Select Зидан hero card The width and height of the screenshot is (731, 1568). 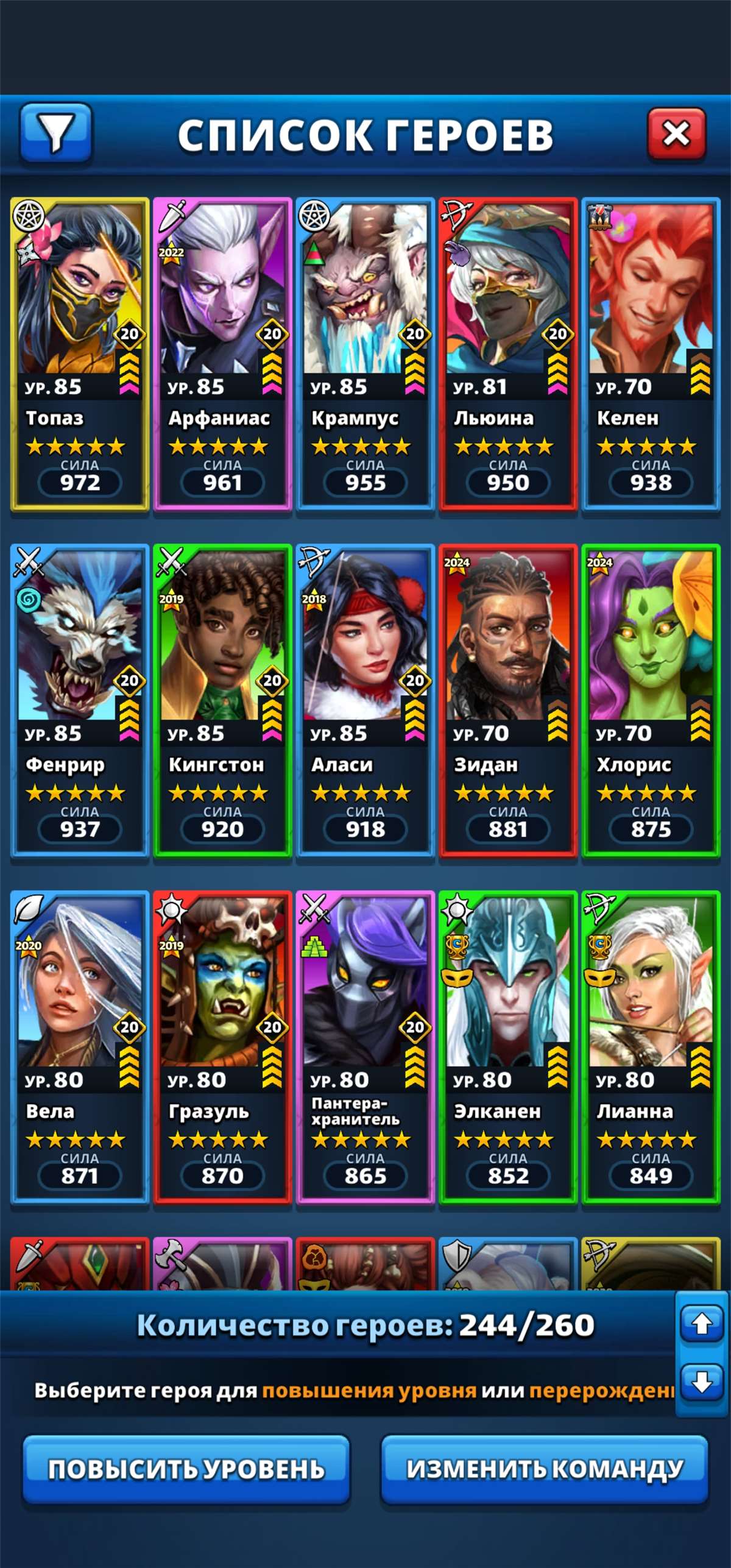(507, 700)
